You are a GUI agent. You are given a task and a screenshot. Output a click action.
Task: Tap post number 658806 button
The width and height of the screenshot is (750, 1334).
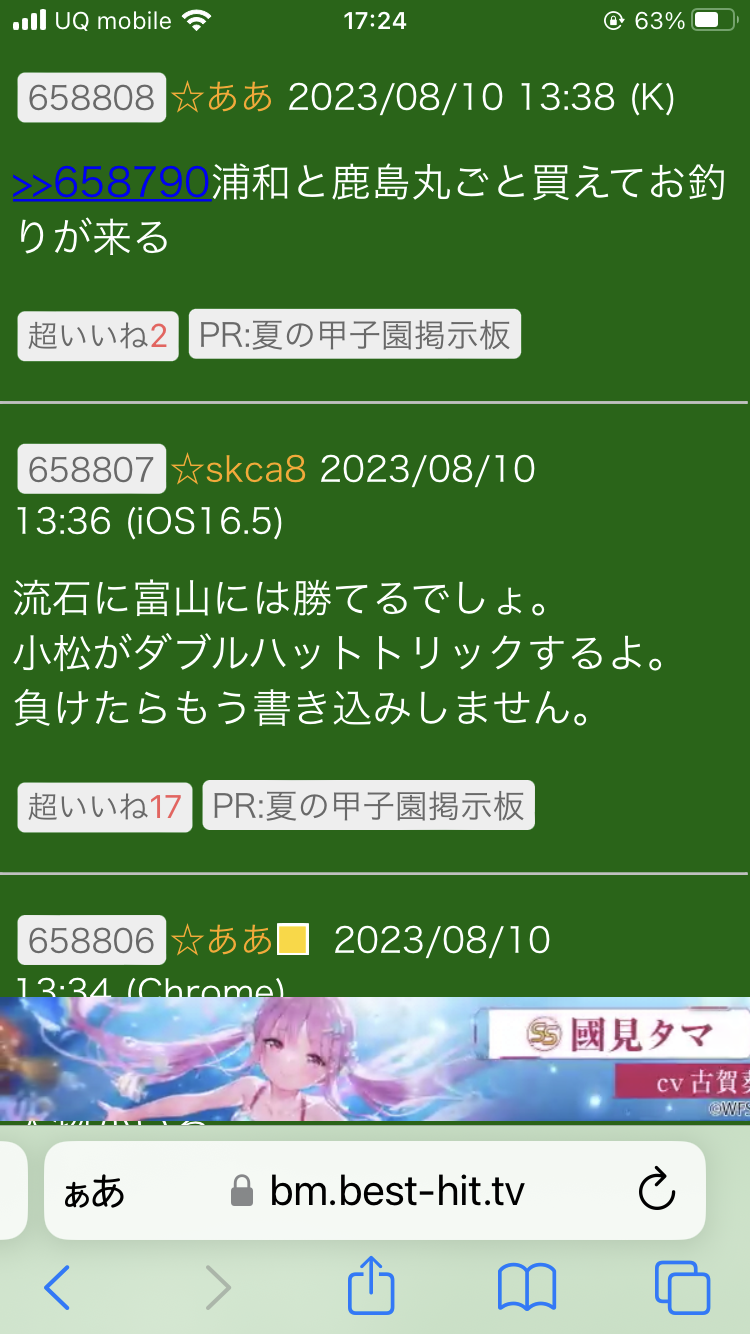pyautogui.click(x=91, y=940)
